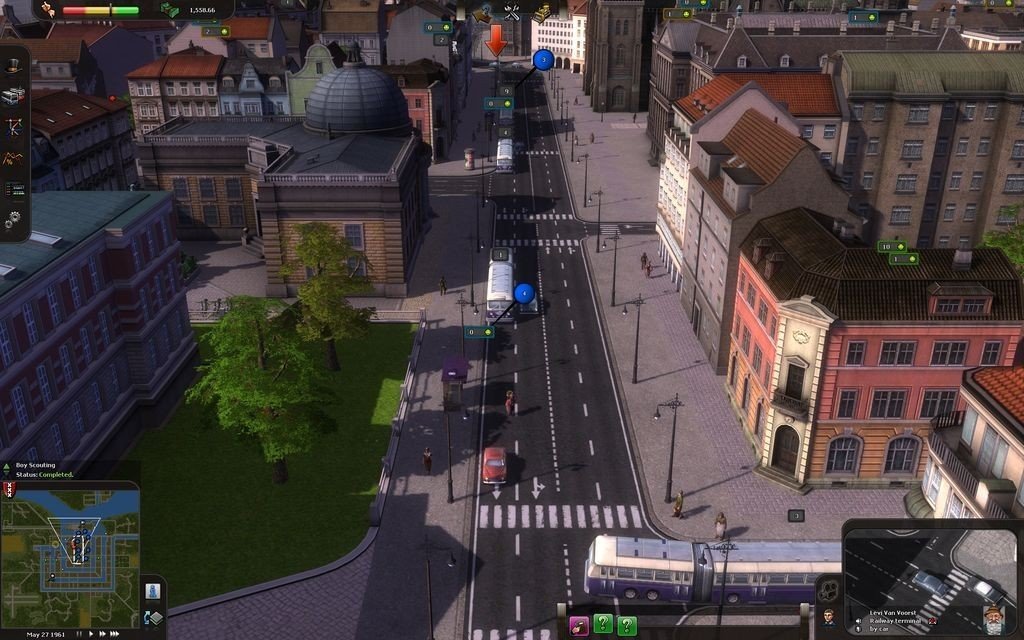Image resolution: width=1024 pixels, height=640 pixels.
Task: Open the route lines tool
Action: click(13, 126)
